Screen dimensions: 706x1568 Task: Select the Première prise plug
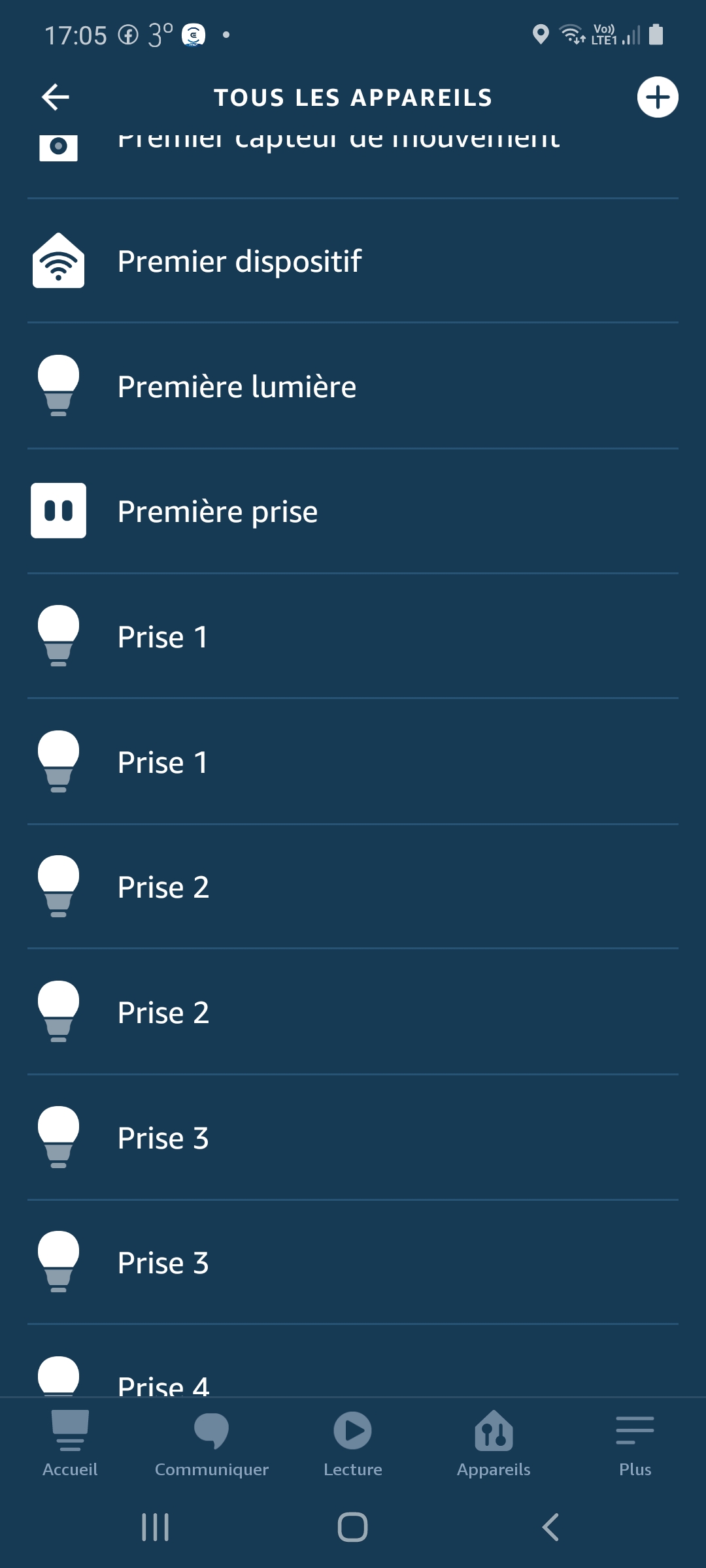pyautogui.click(x=353, y=511)
